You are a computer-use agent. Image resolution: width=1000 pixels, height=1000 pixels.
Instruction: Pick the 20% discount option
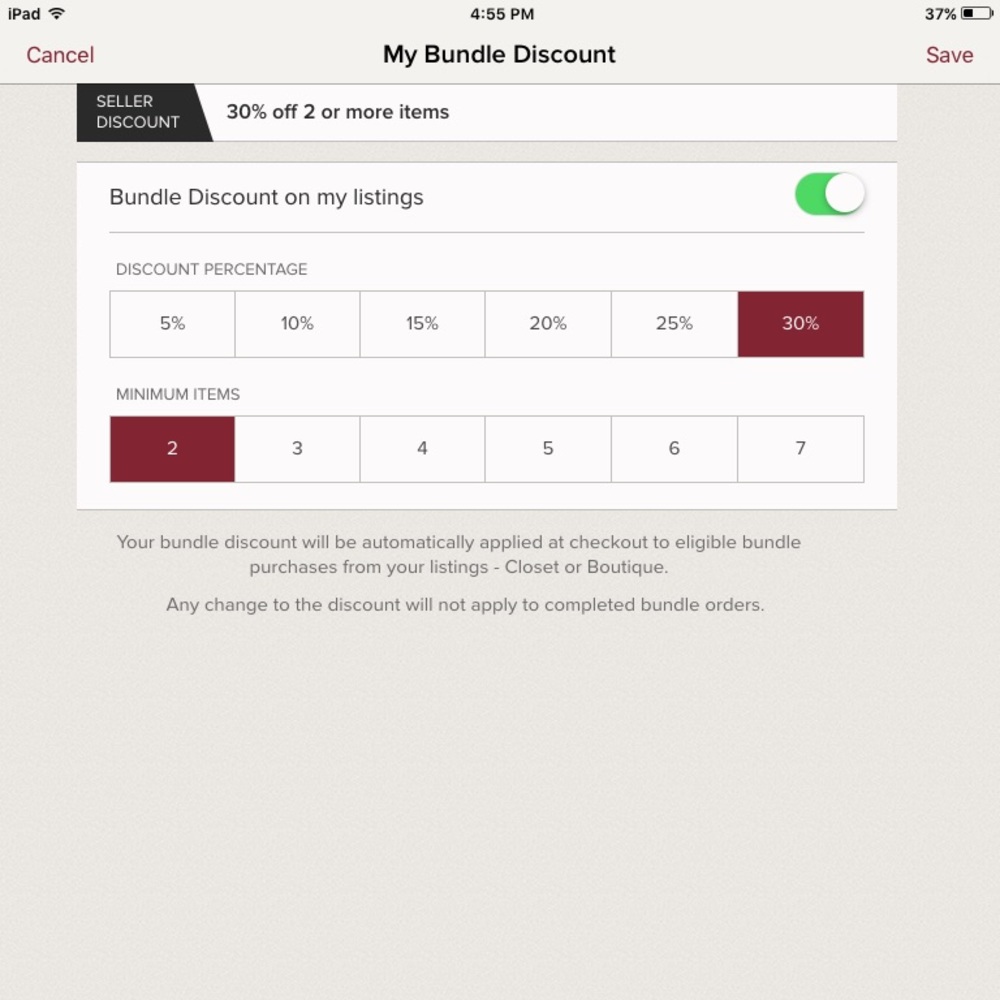click(548, 324)
